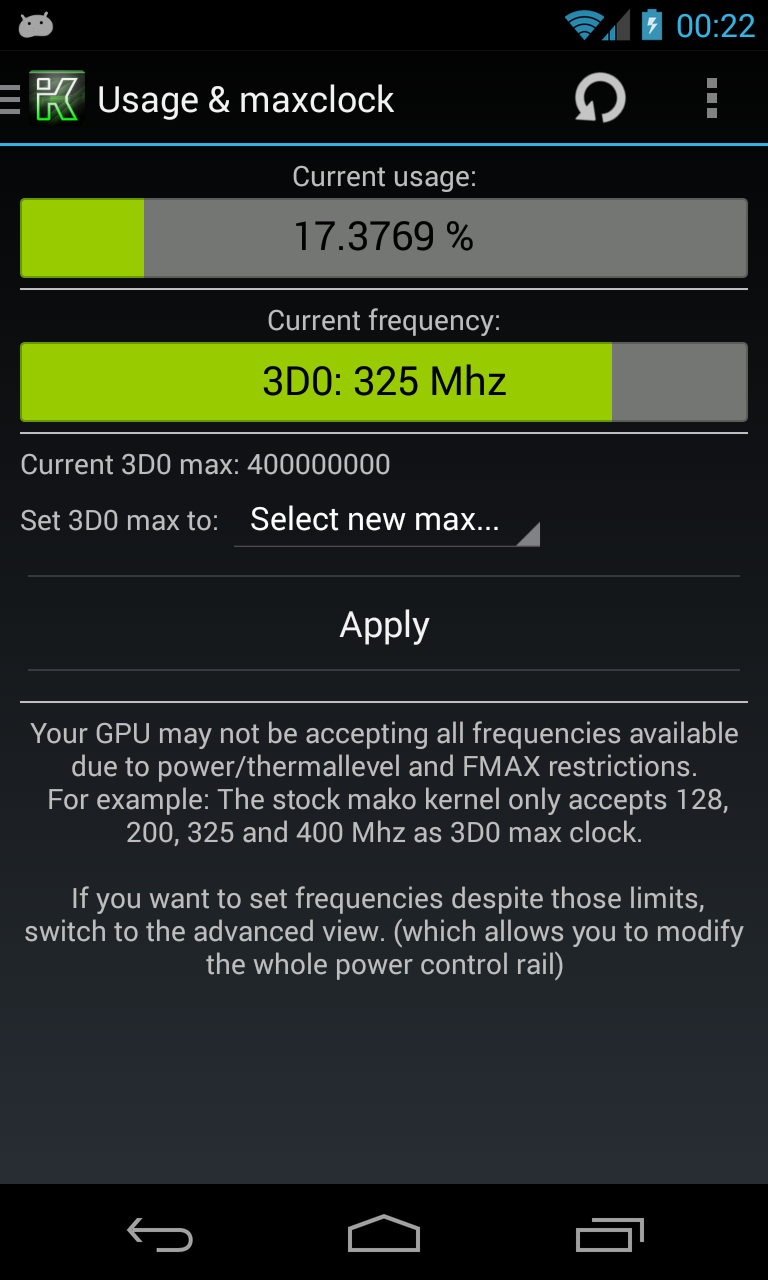
Task: Expand the Select new max dropdown
Action: click(x=386, y=521)
